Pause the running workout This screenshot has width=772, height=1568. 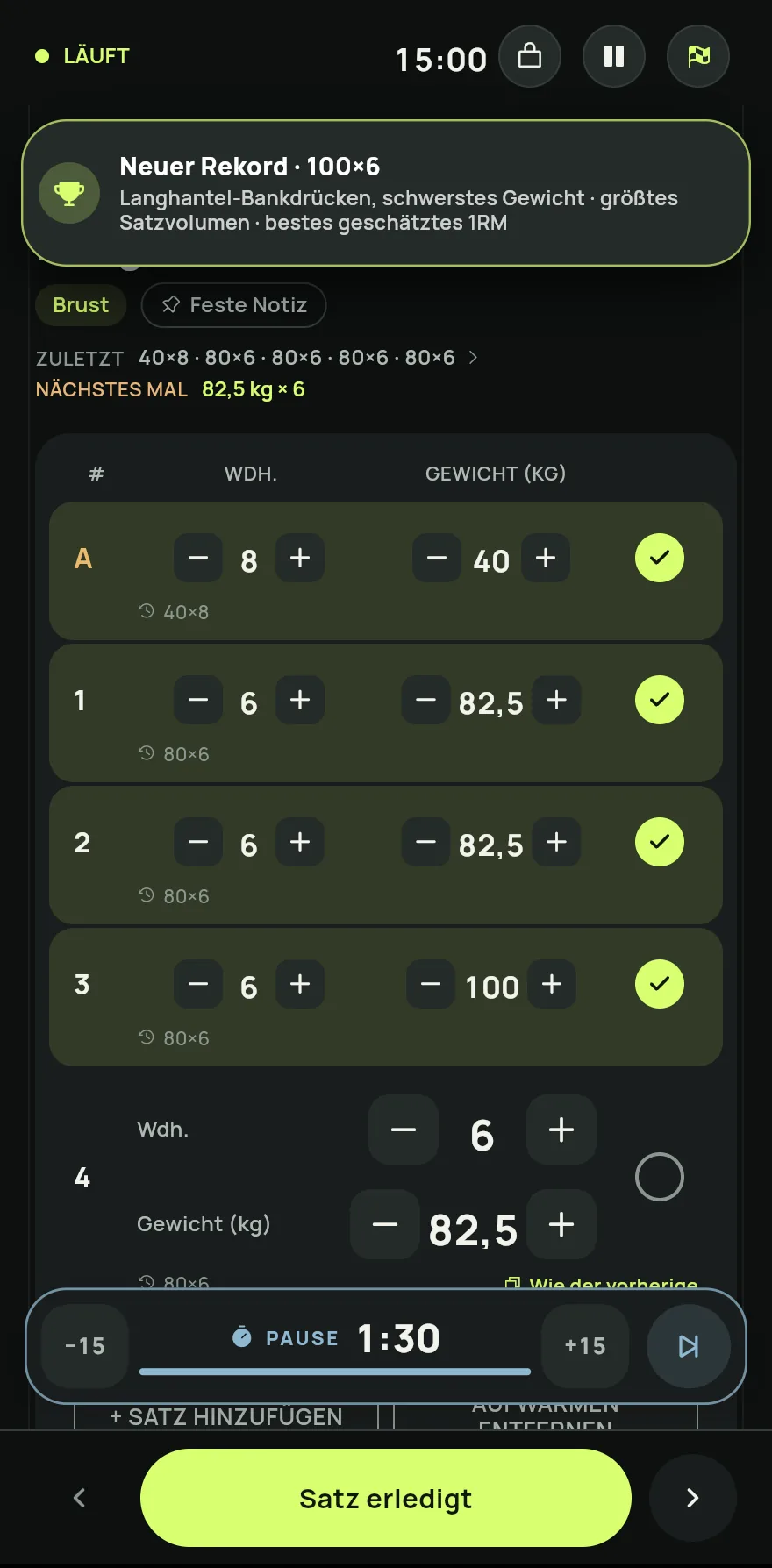614,56
